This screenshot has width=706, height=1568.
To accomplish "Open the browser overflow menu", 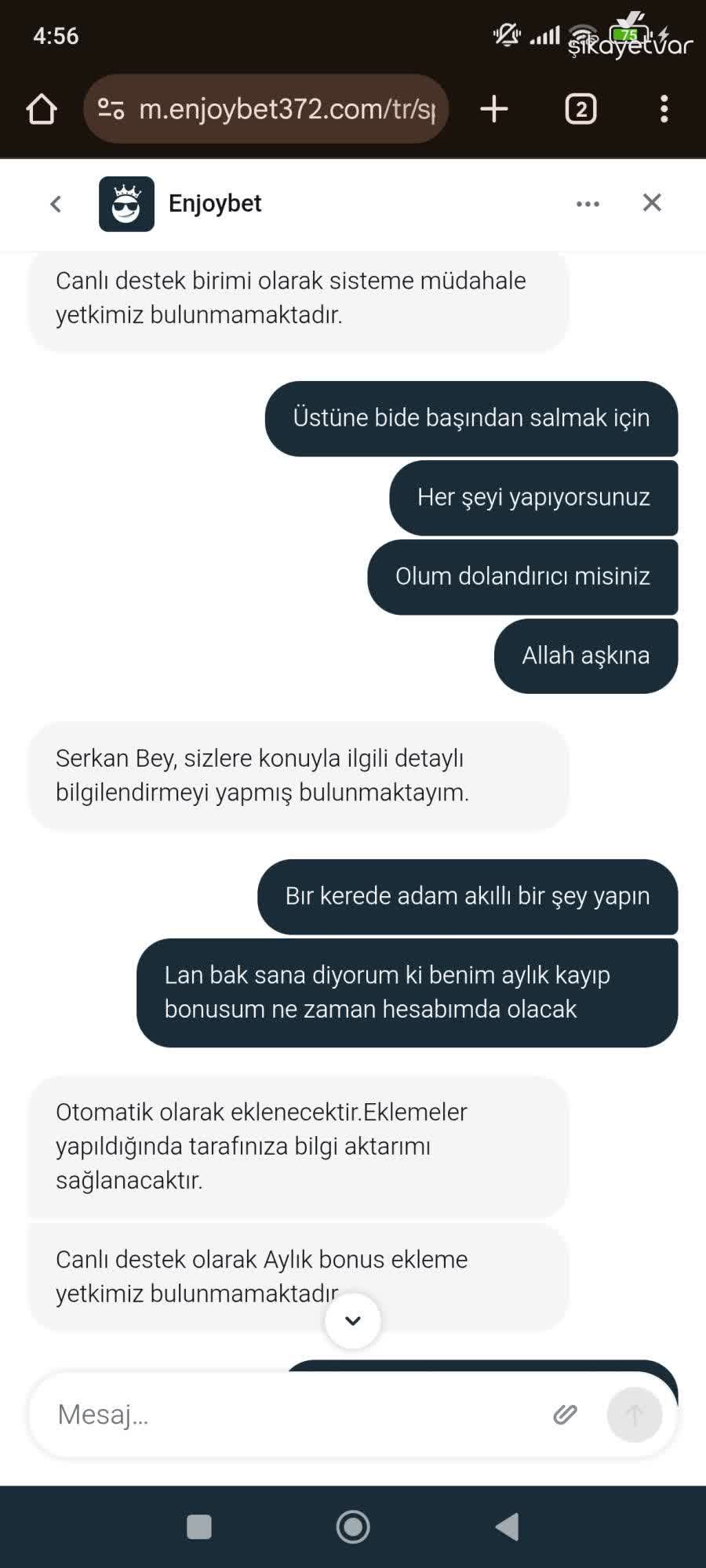I will coord(664,109).
